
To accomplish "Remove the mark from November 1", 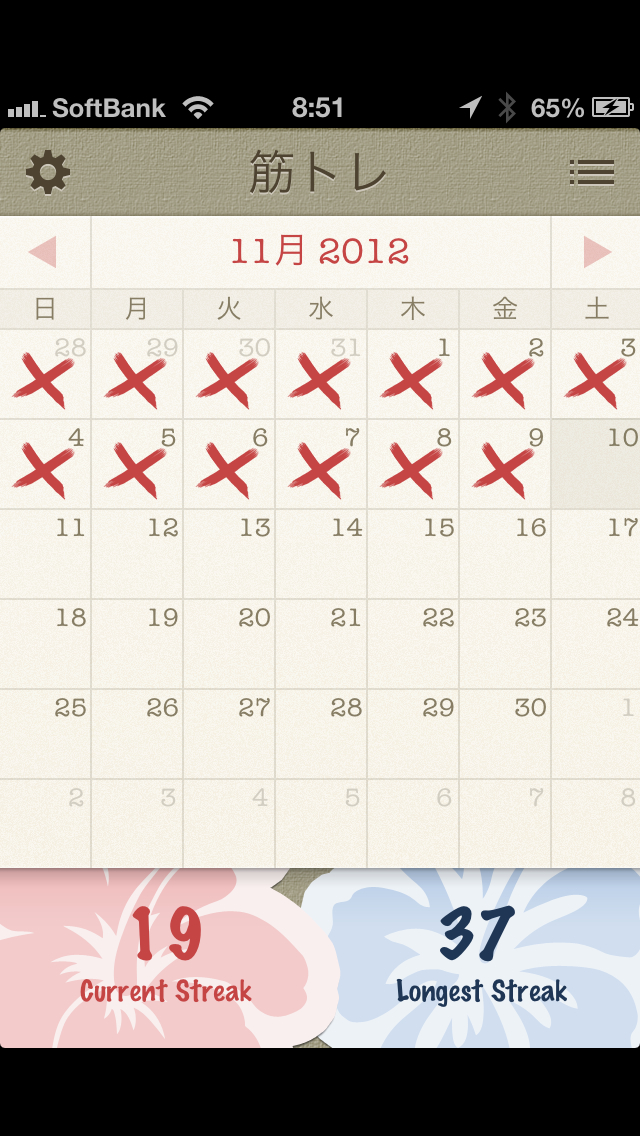I will tap(413, 375).
